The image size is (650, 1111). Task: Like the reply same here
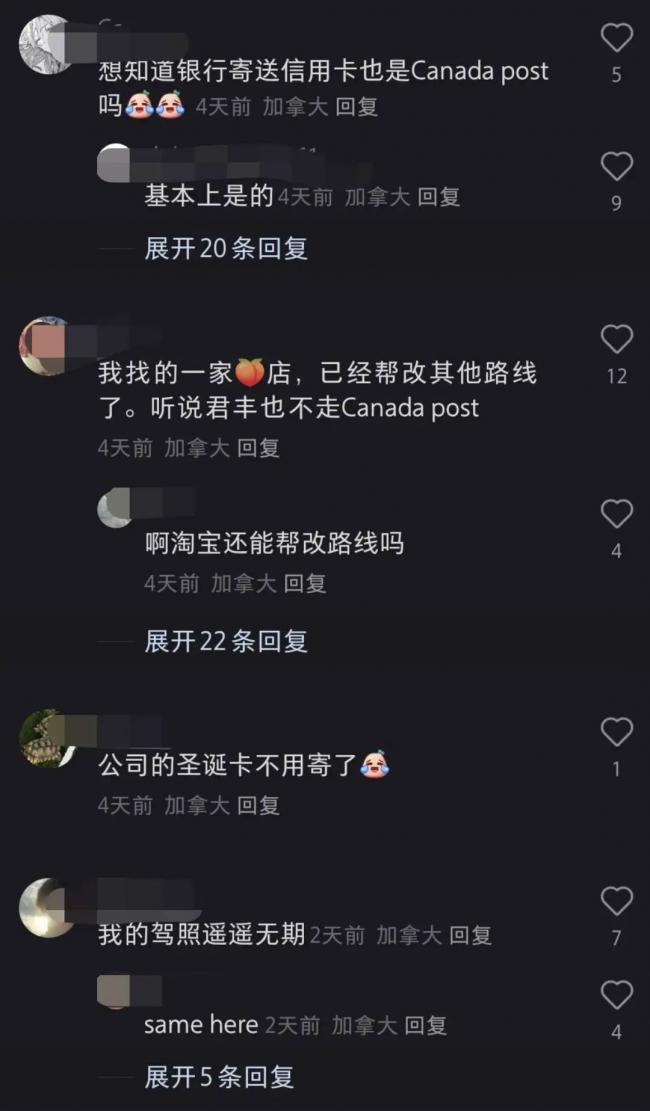616,994
